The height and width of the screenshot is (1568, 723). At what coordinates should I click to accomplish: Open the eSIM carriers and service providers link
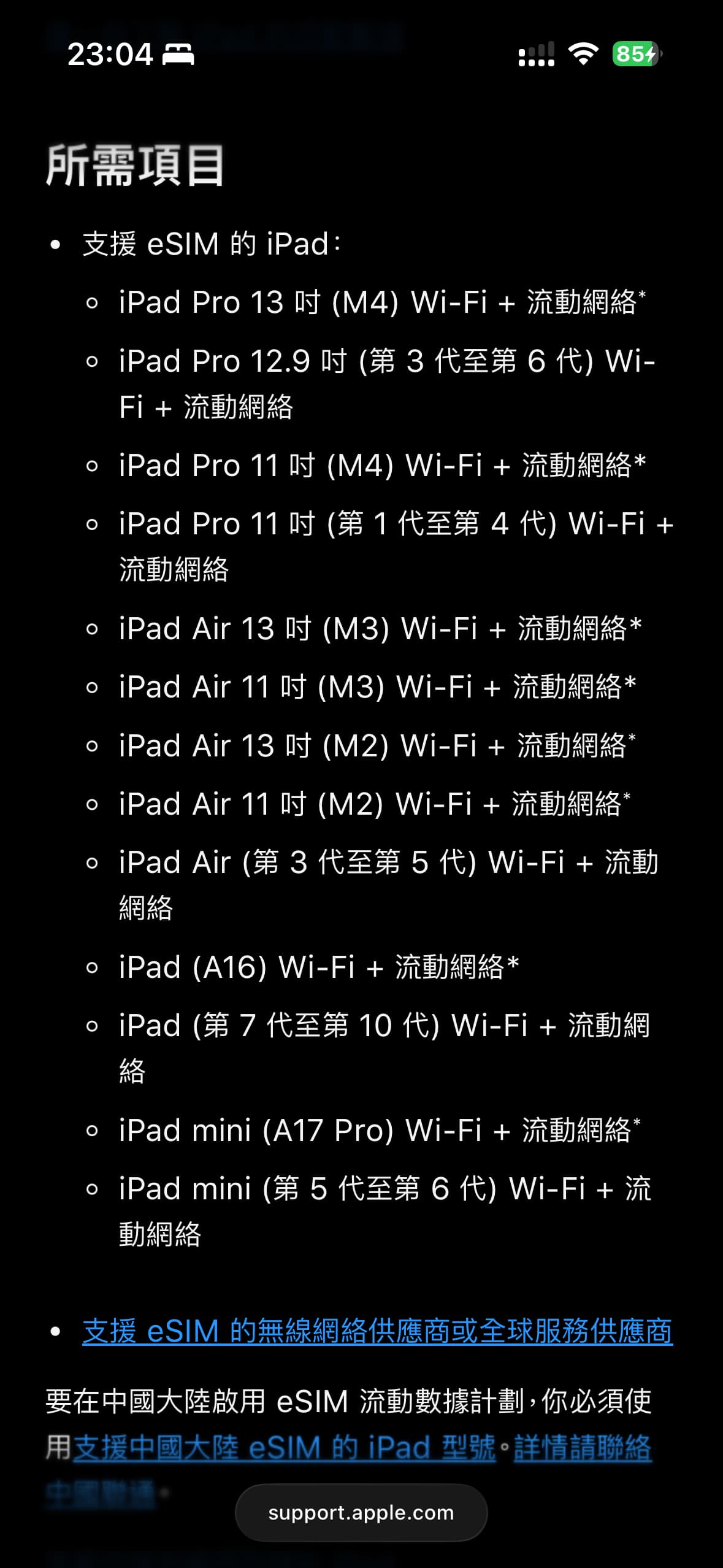pos(377,1331)
